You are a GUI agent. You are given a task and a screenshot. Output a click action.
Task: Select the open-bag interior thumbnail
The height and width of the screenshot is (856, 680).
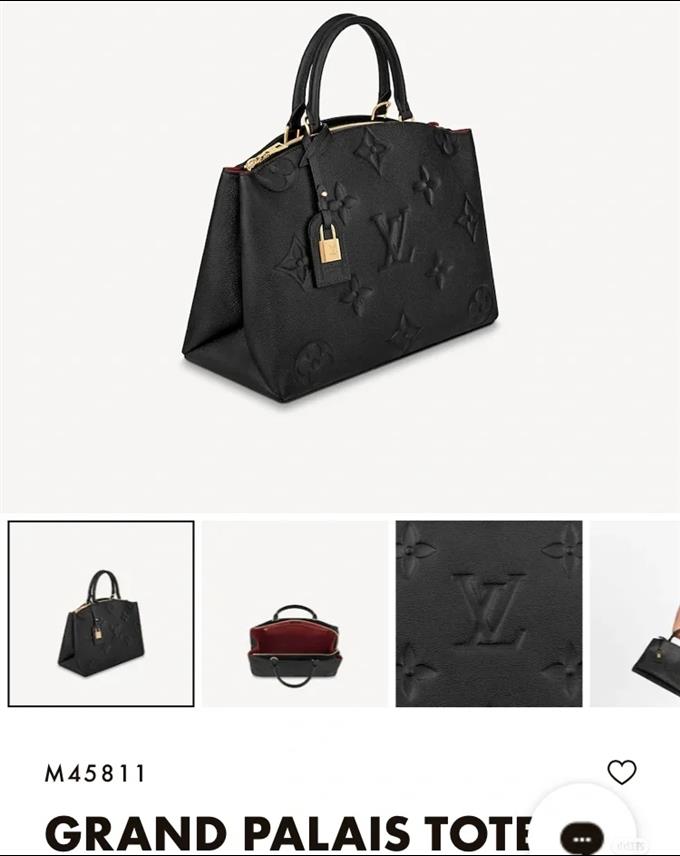(295, 614)
